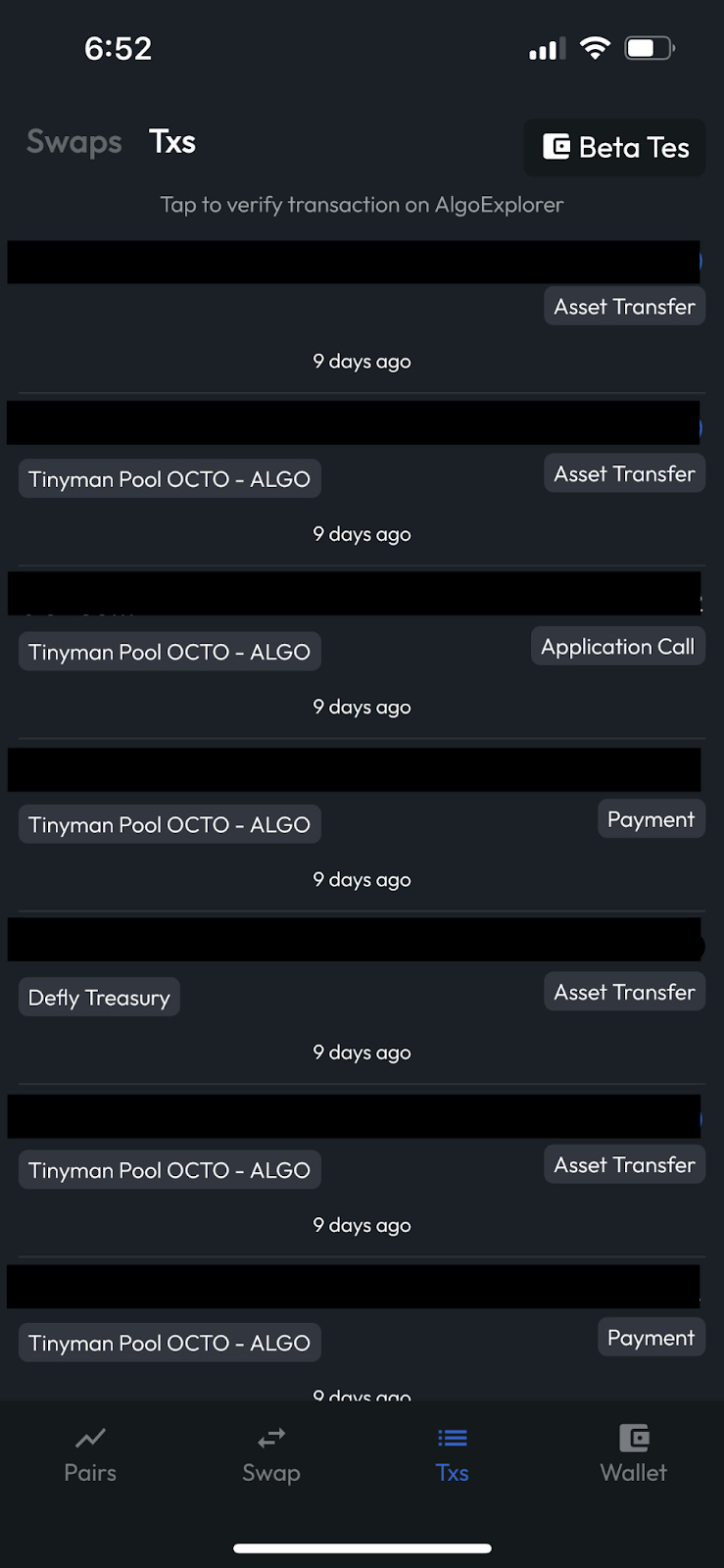Select the Wallet tab

click(634, 1455)
